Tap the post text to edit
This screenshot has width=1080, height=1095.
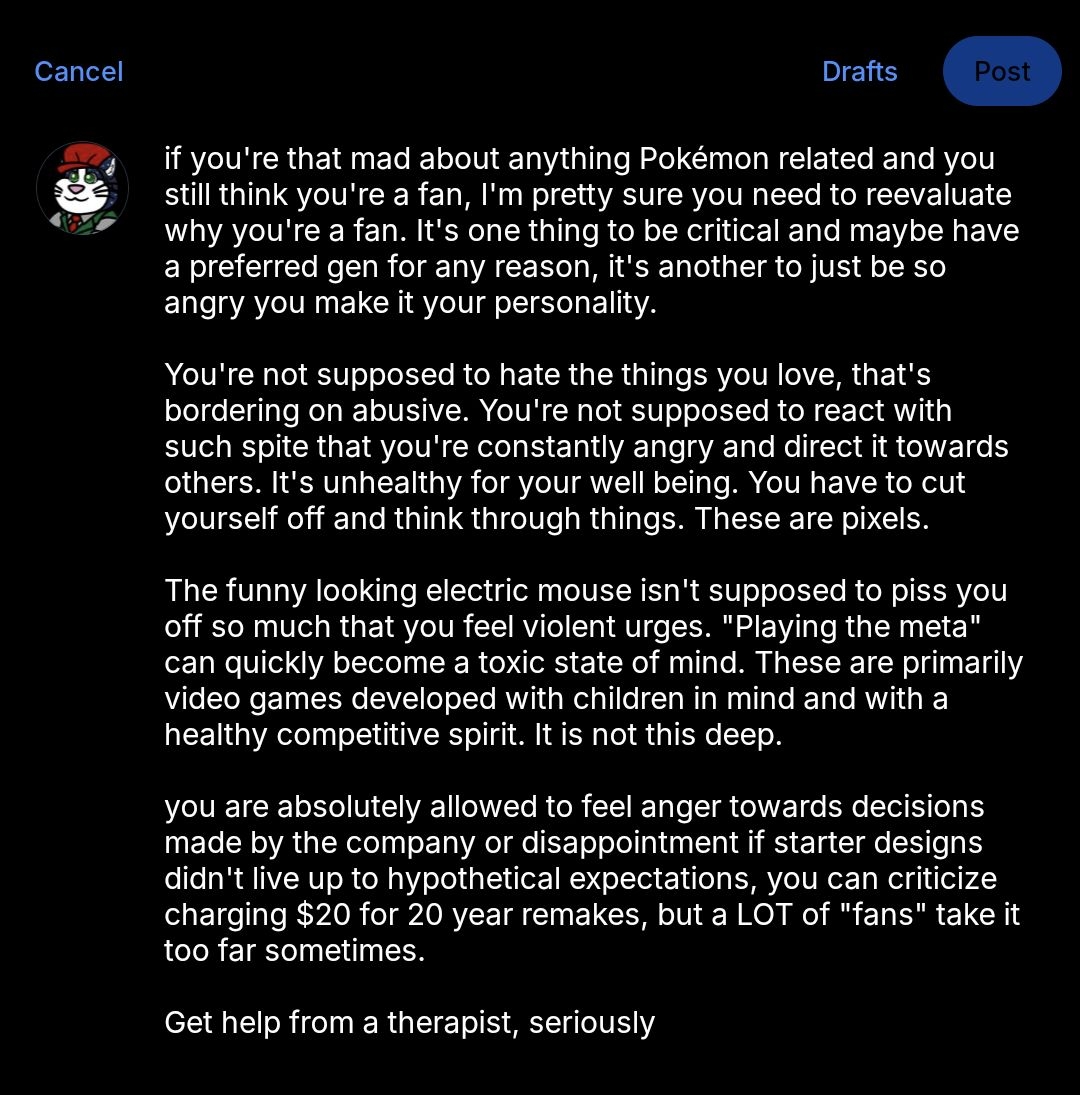point(590,590)
